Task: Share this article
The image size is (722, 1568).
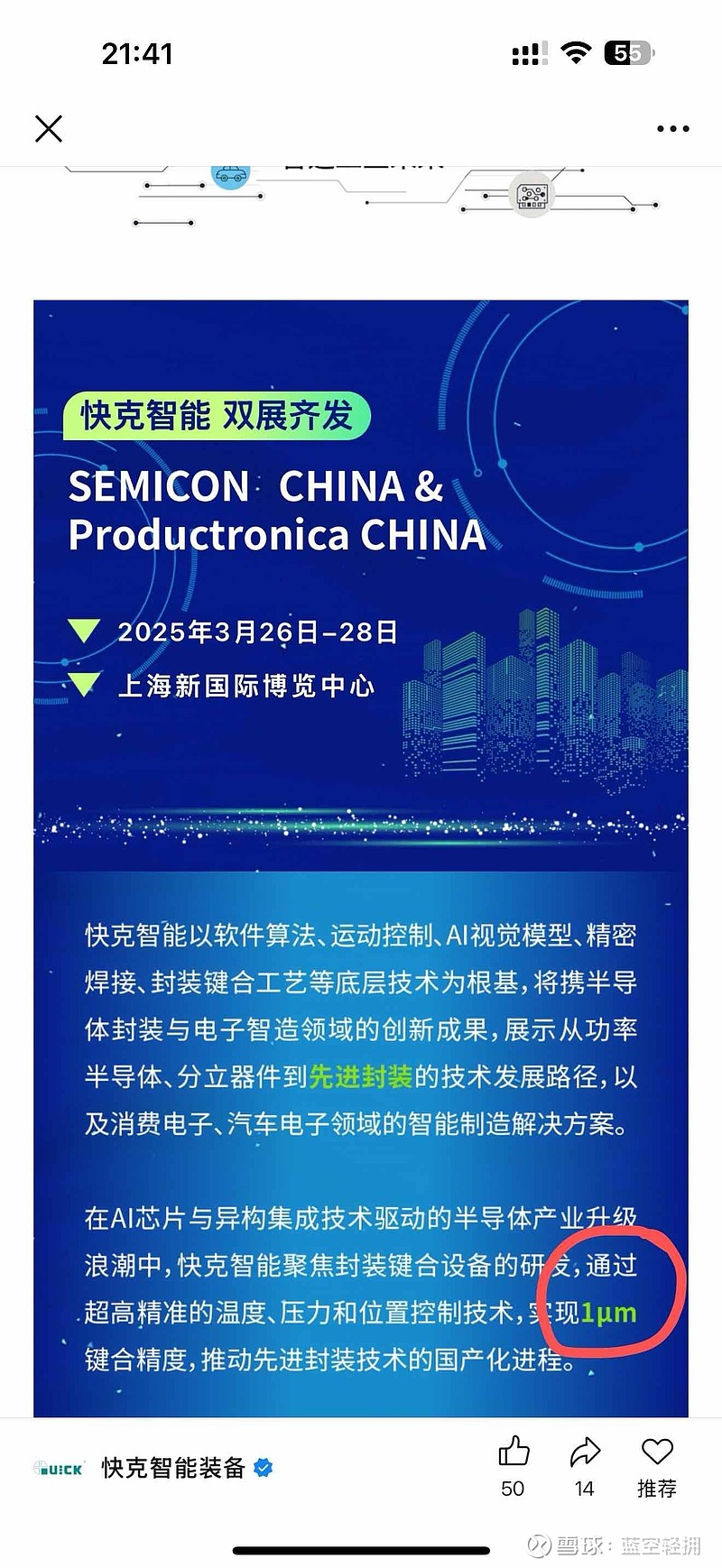Action: click(585, 1467)
